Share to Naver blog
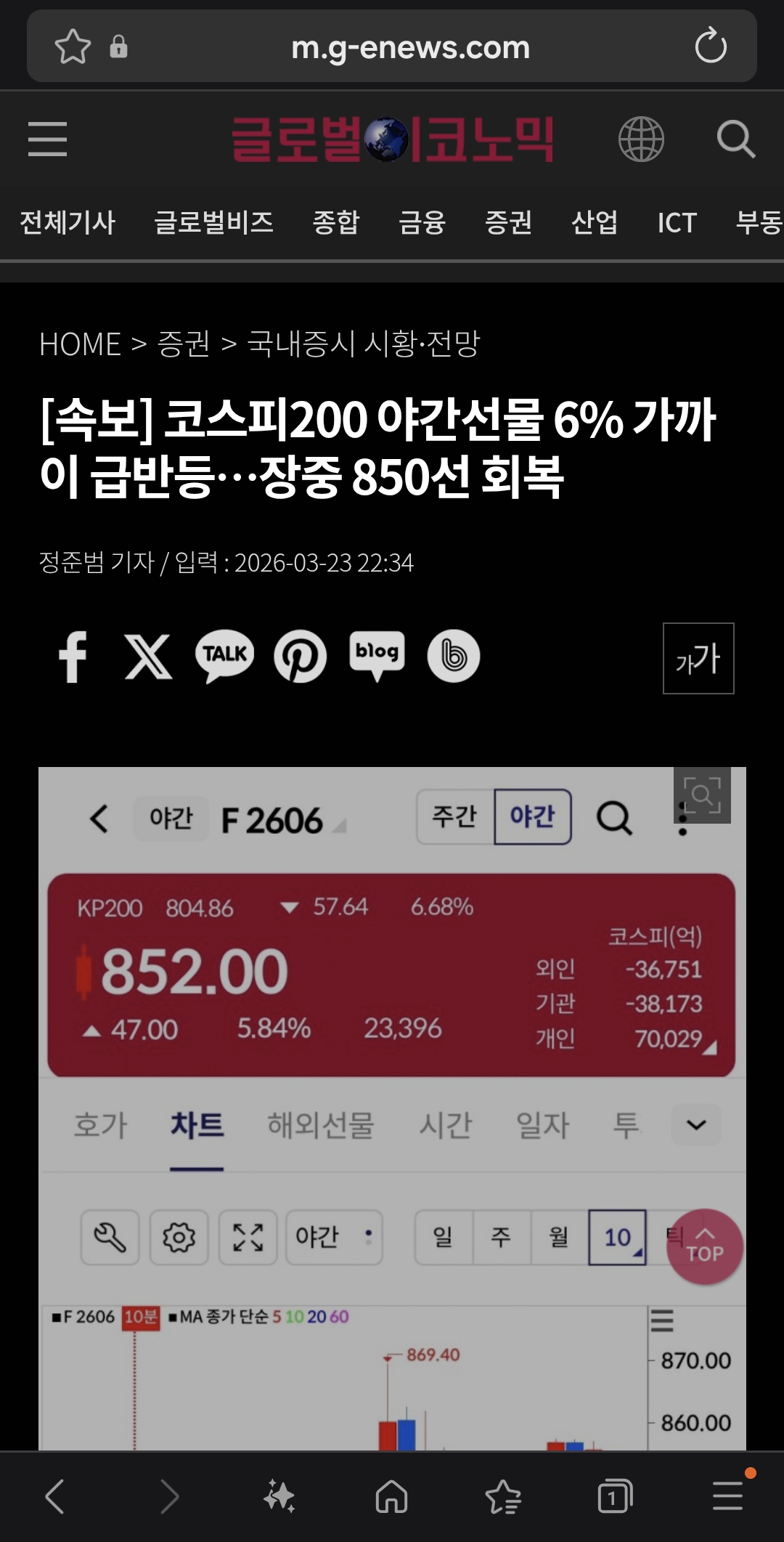Viewport: 784px width, 1542px height. click(x=377, y=655)
